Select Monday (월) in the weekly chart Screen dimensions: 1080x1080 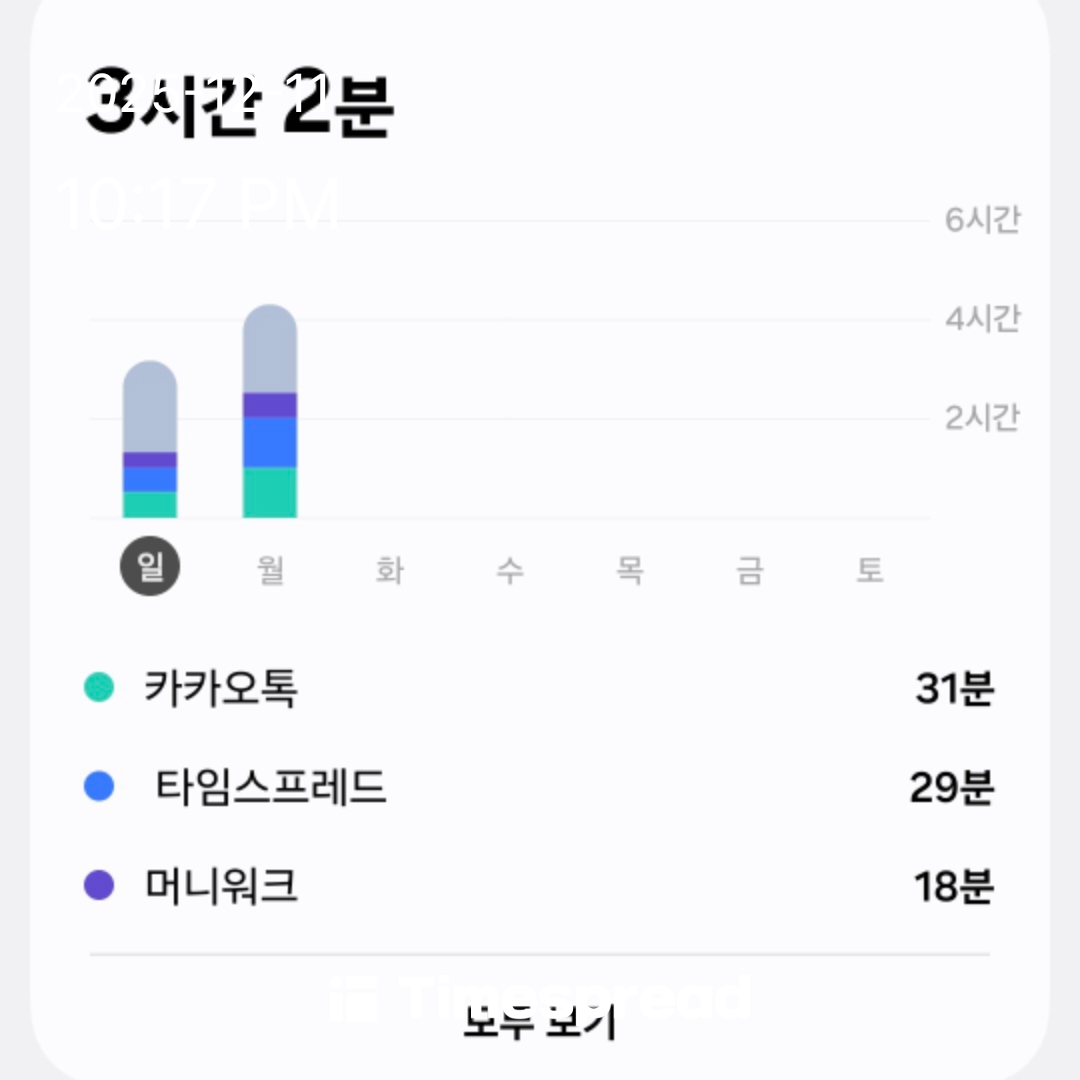(270, 570)
